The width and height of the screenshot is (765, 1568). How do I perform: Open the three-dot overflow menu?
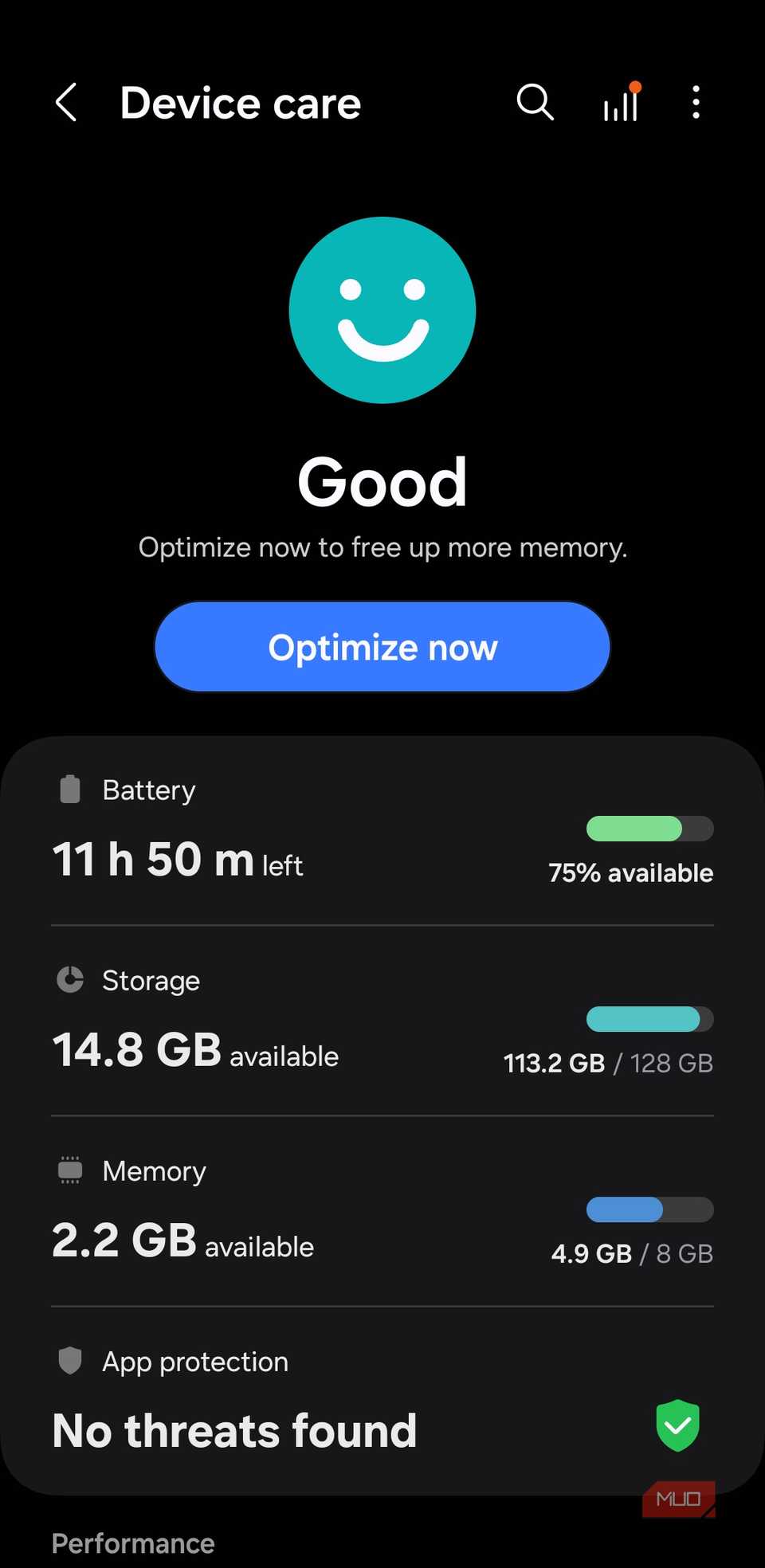point(695,102)
